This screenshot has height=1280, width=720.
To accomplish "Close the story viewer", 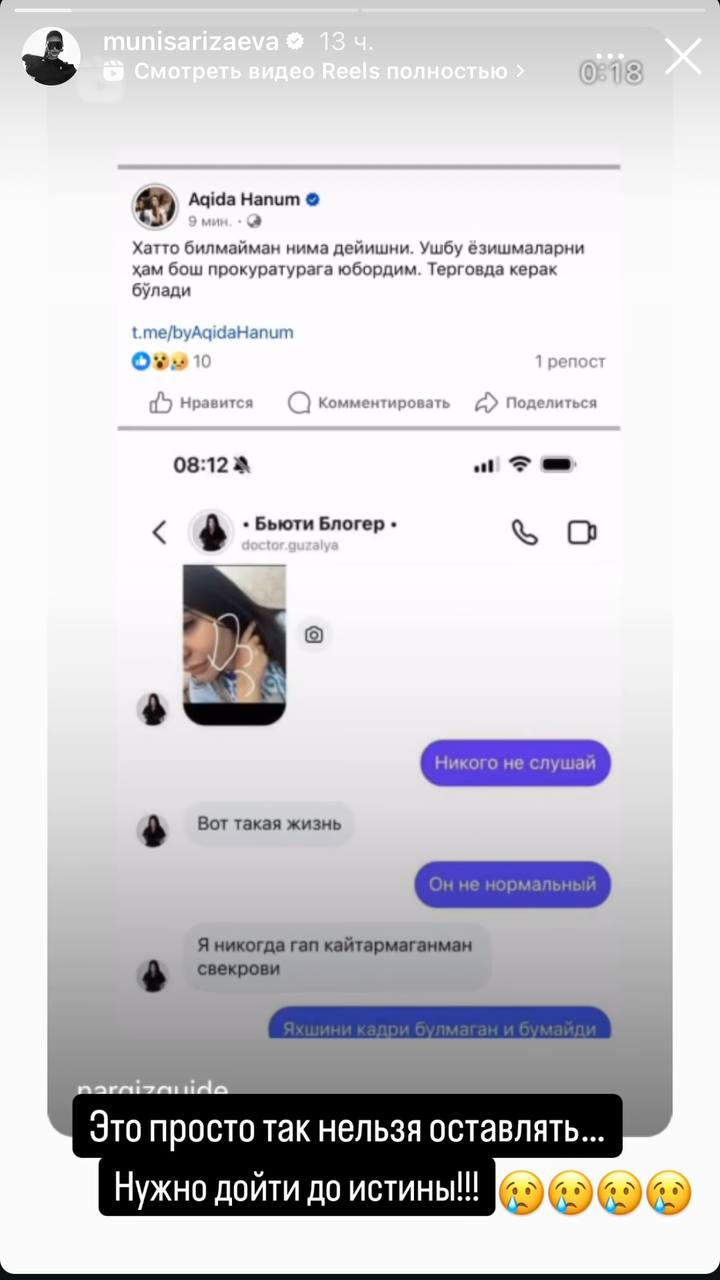I will click(x=683, y=56).
